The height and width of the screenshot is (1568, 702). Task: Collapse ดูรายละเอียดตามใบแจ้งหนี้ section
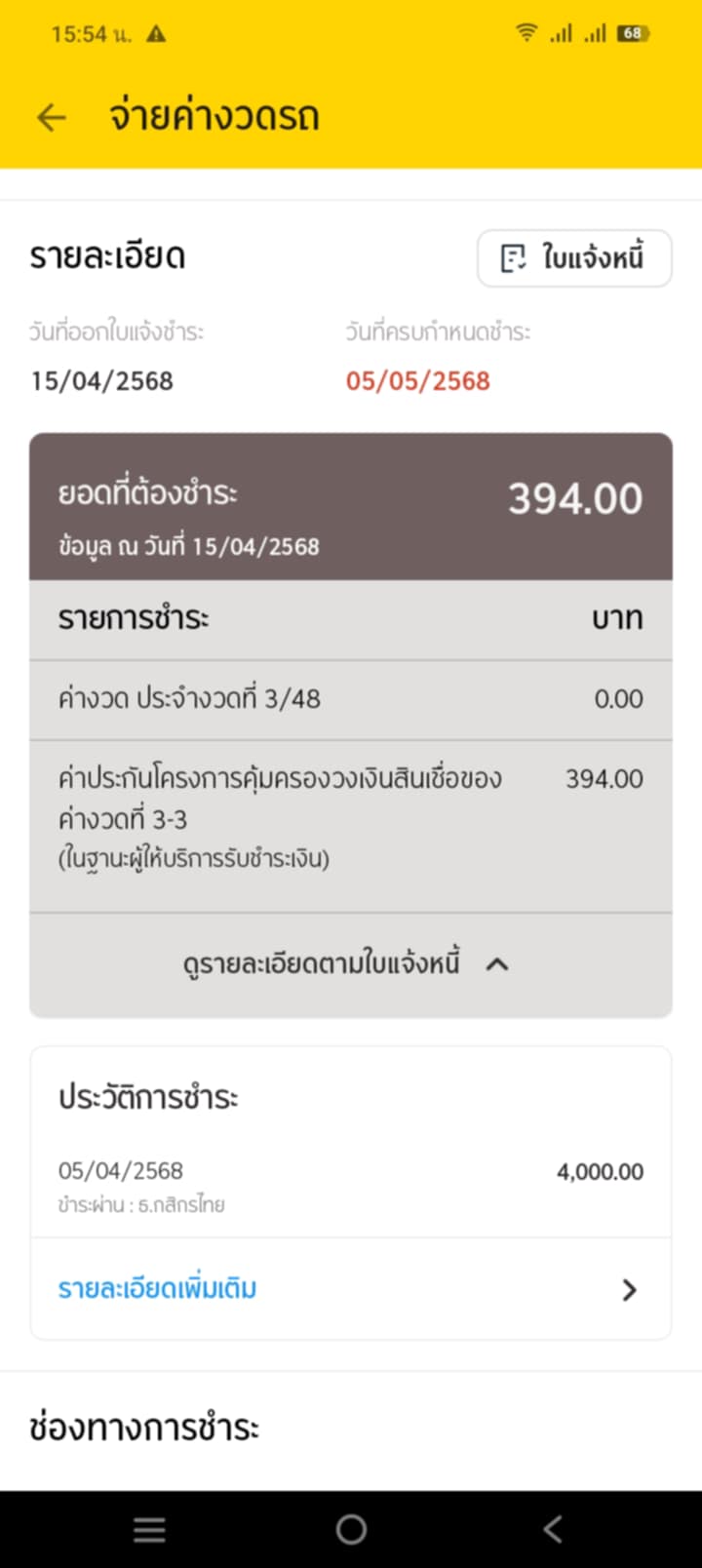[x=351, y=964]
